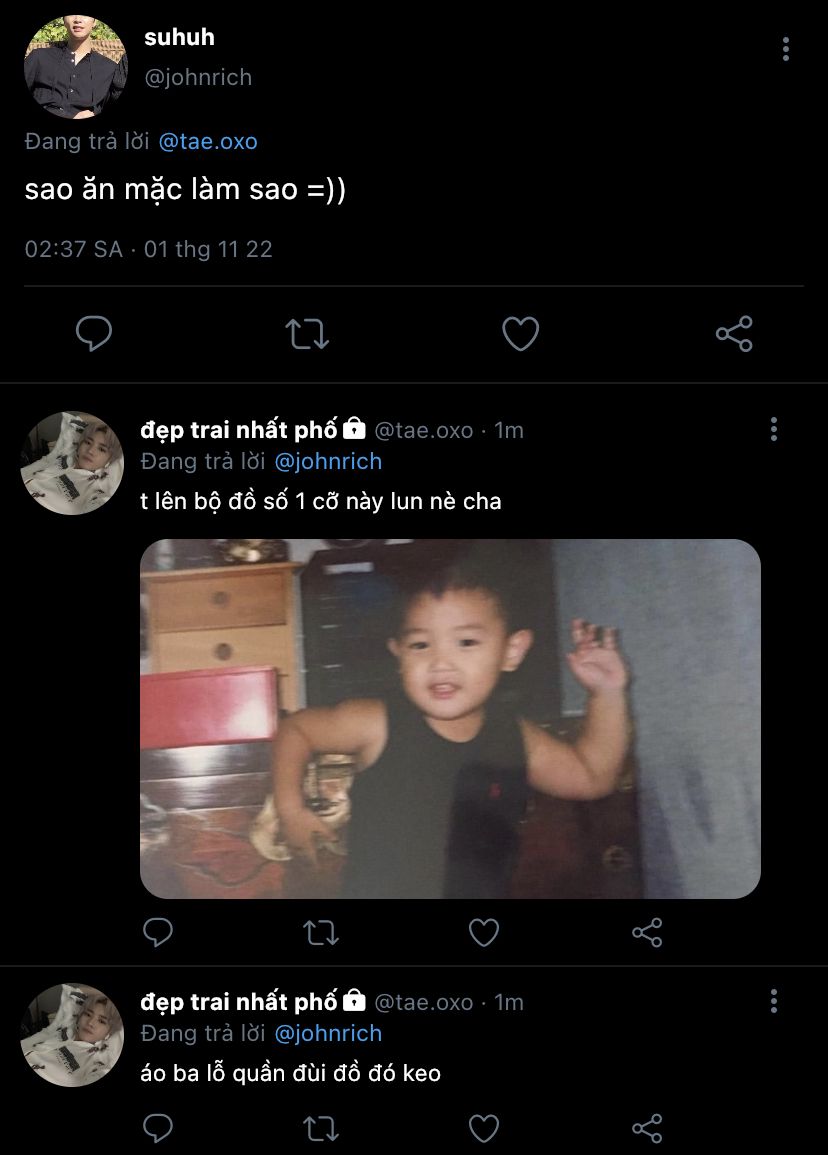Image resolution: width=828 pixels, height=1155 pixels.
Task: Retweet the "sao ăn mặc làm sao" tweet
Action: 307,333
